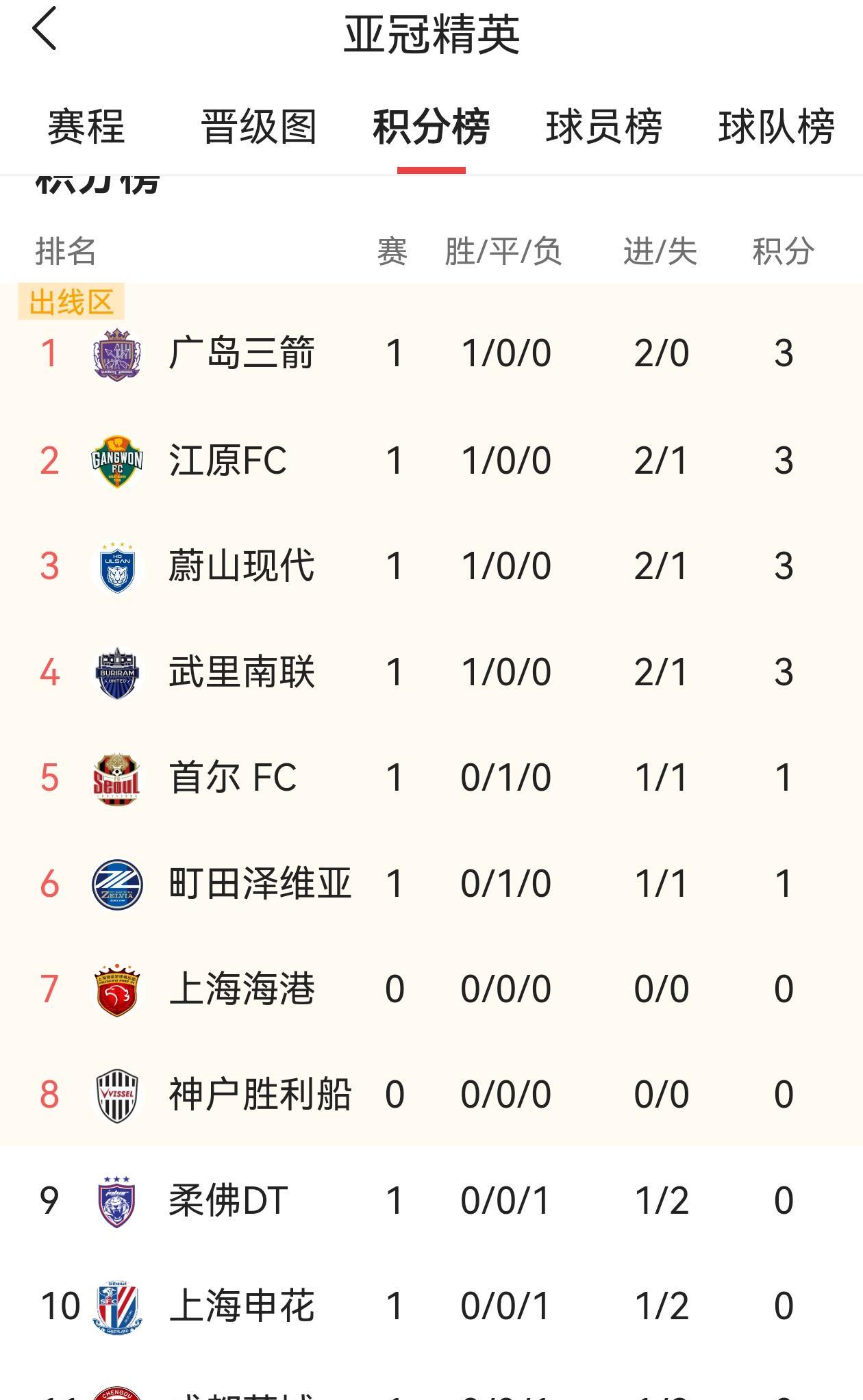This screenshot has width=863, height=1400.
Task: Select the 积分榜 tab
Action: (x=431, y=127)
